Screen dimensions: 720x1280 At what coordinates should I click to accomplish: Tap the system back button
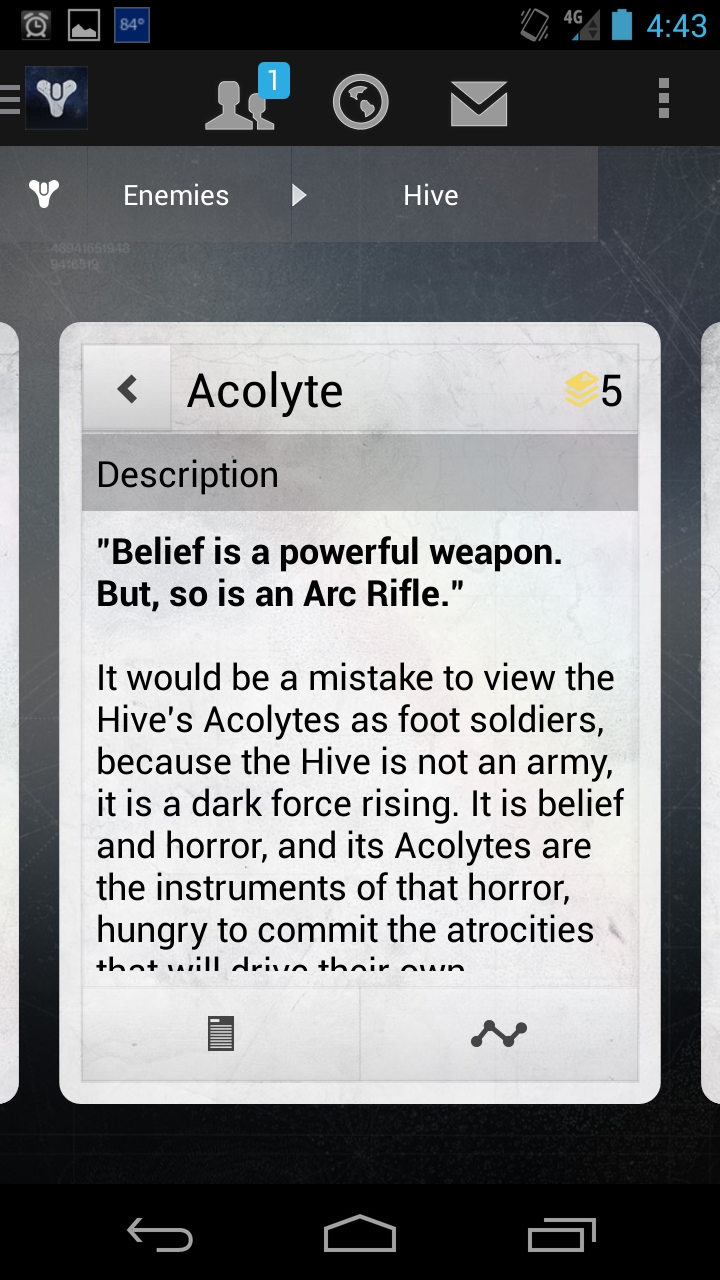[160, 1236]
